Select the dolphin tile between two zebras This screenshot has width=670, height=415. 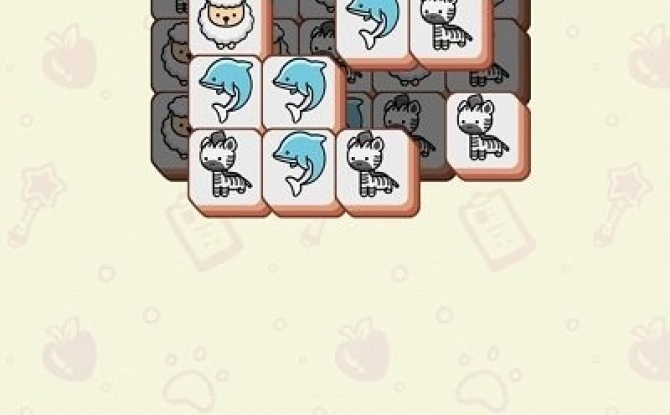pos(301,164)
